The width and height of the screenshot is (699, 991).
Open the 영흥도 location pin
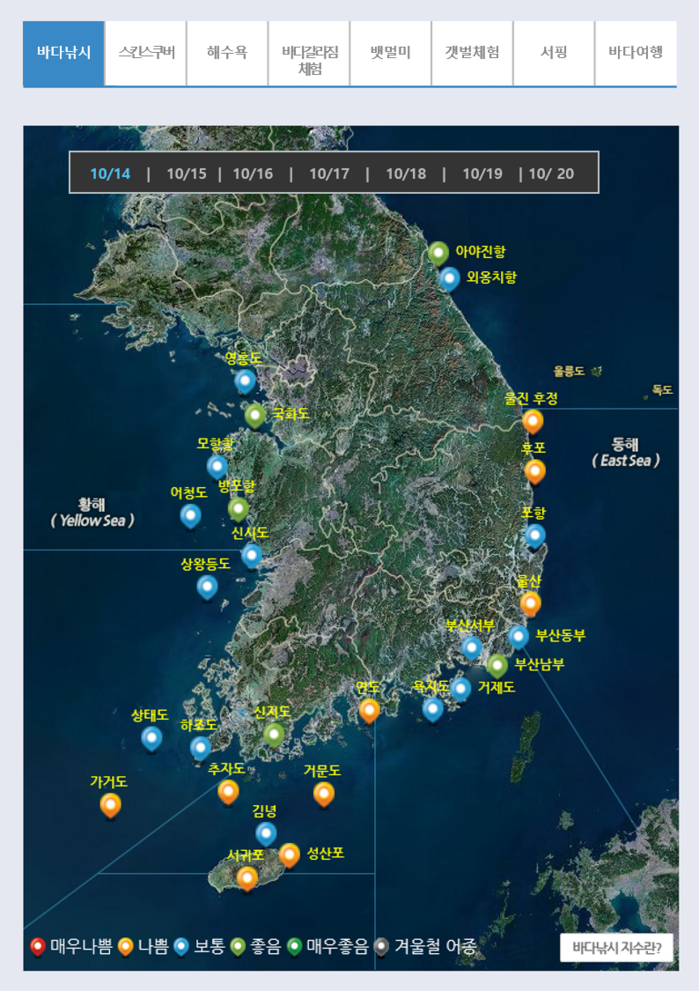[x=245, y=380]
